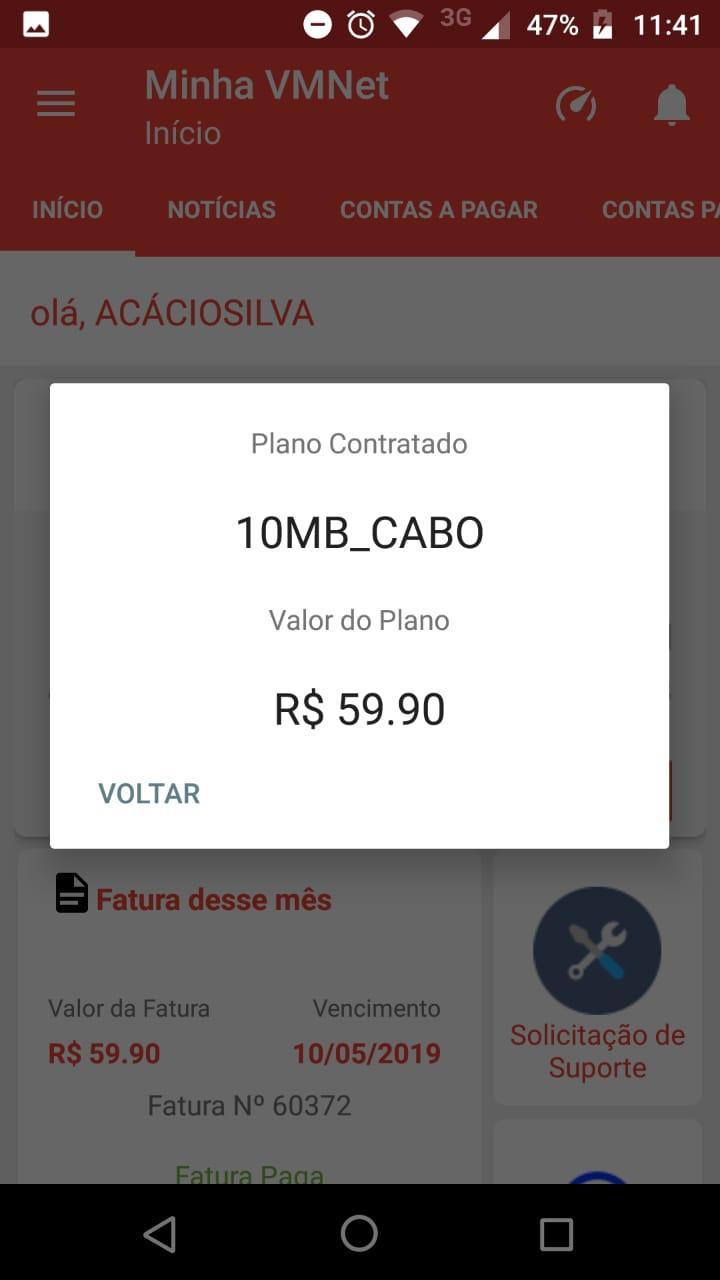Viewport: 720px width, 1280px height.
Task: Go back with the system back button
Action: (160, 1234)
